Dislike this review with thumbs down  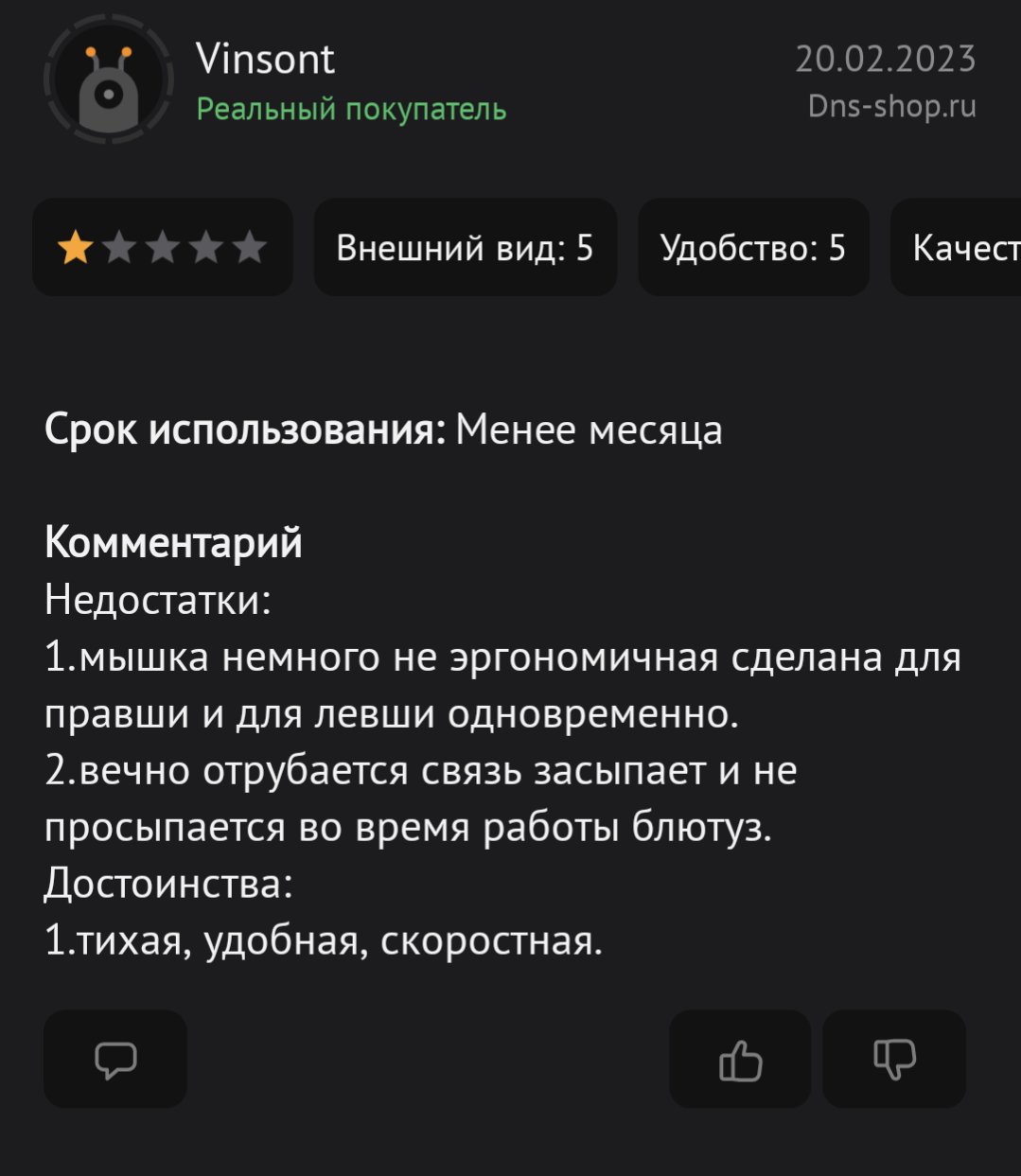pyautogui.click(x=894, y=1059)
